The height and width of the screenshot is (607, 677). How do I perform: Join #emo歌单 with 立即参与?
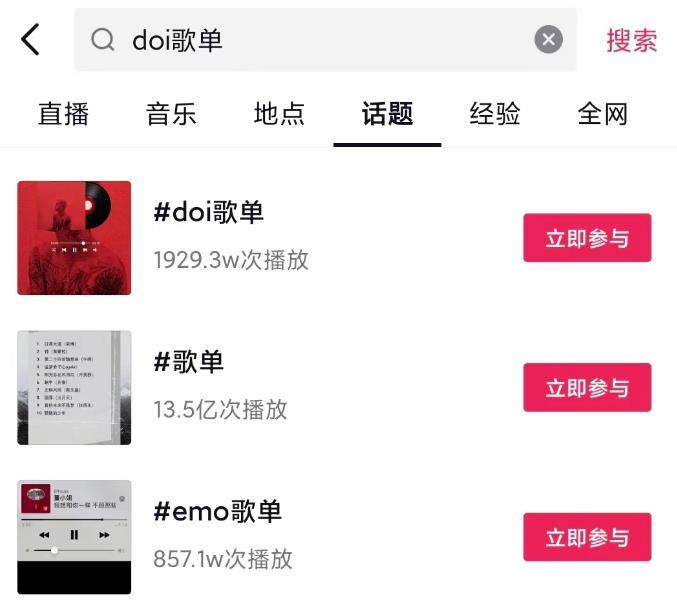coord(587,537)
